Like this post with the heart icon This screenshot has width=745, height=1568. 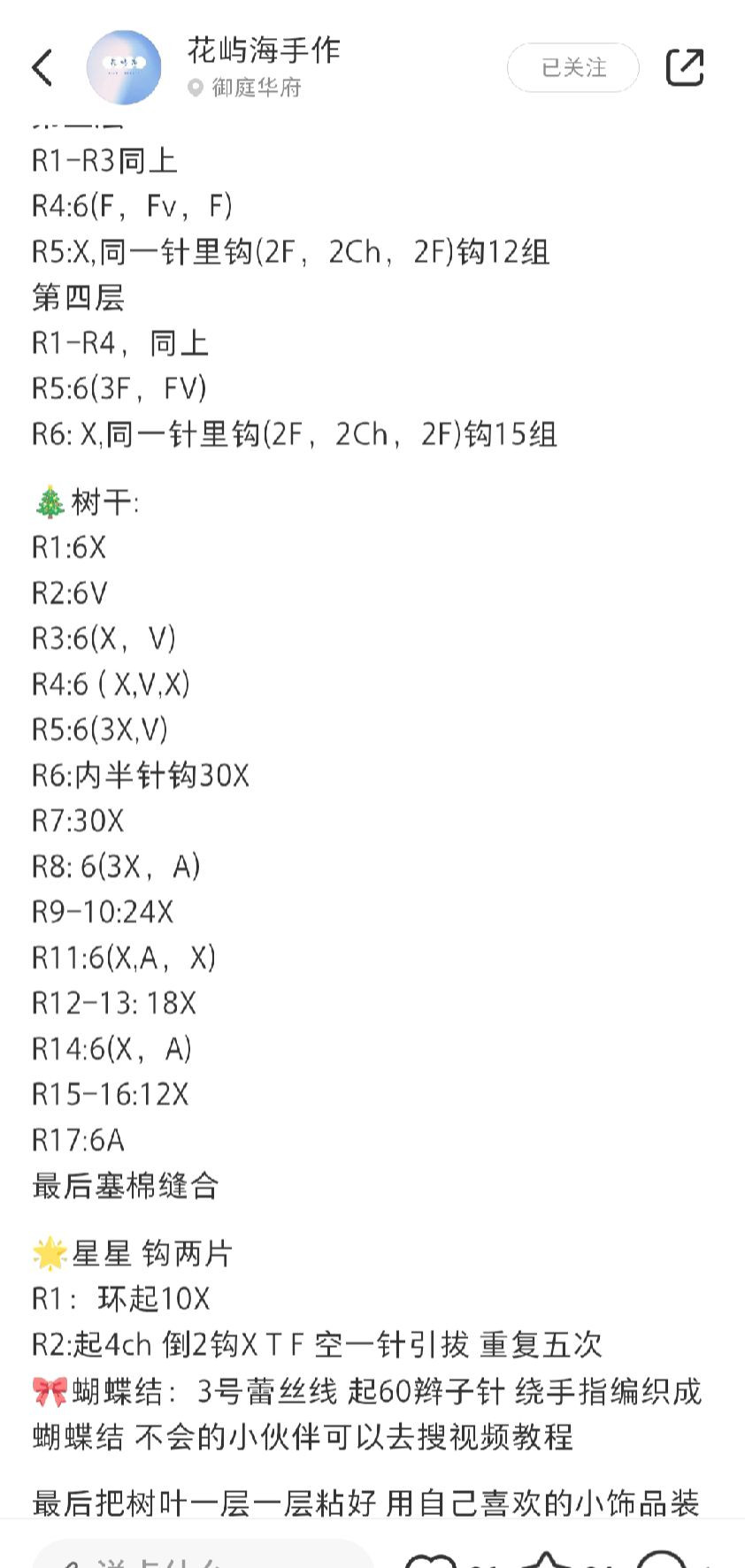tap(431, 1560)
